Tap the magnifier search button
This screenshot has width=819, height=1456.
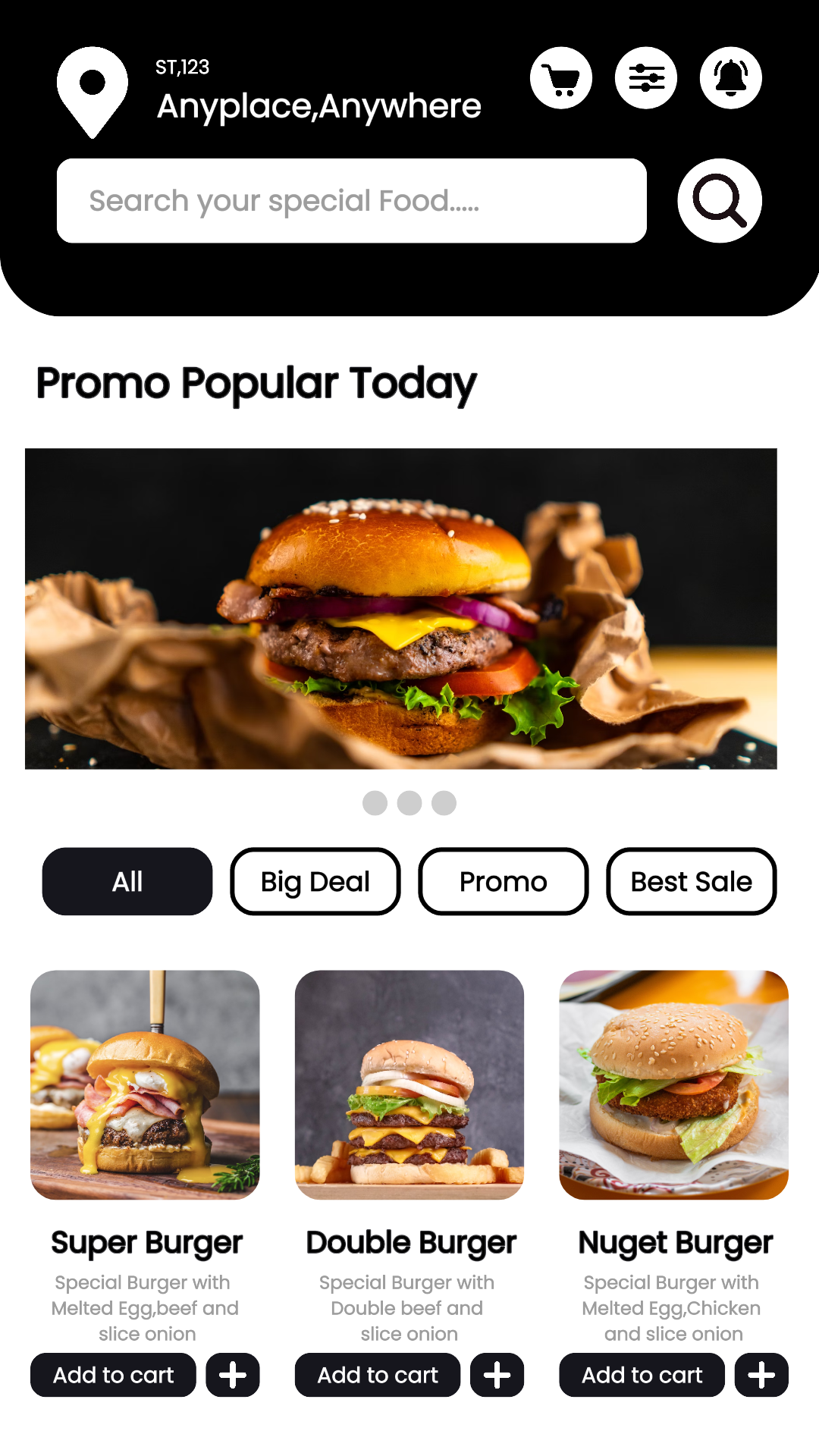720,201
